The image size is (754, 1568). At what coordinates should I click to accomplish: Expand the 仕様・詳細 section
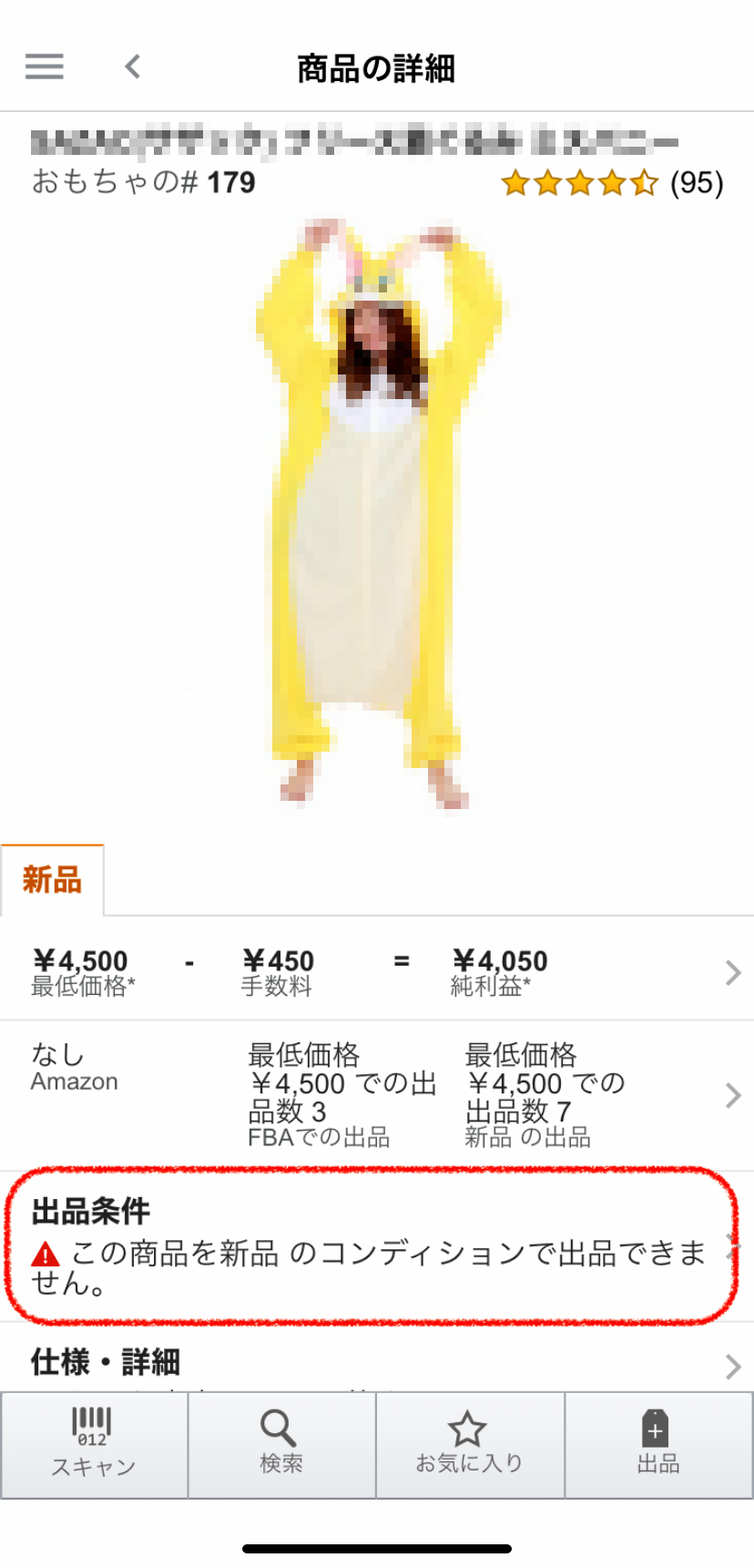point(377,1363)
